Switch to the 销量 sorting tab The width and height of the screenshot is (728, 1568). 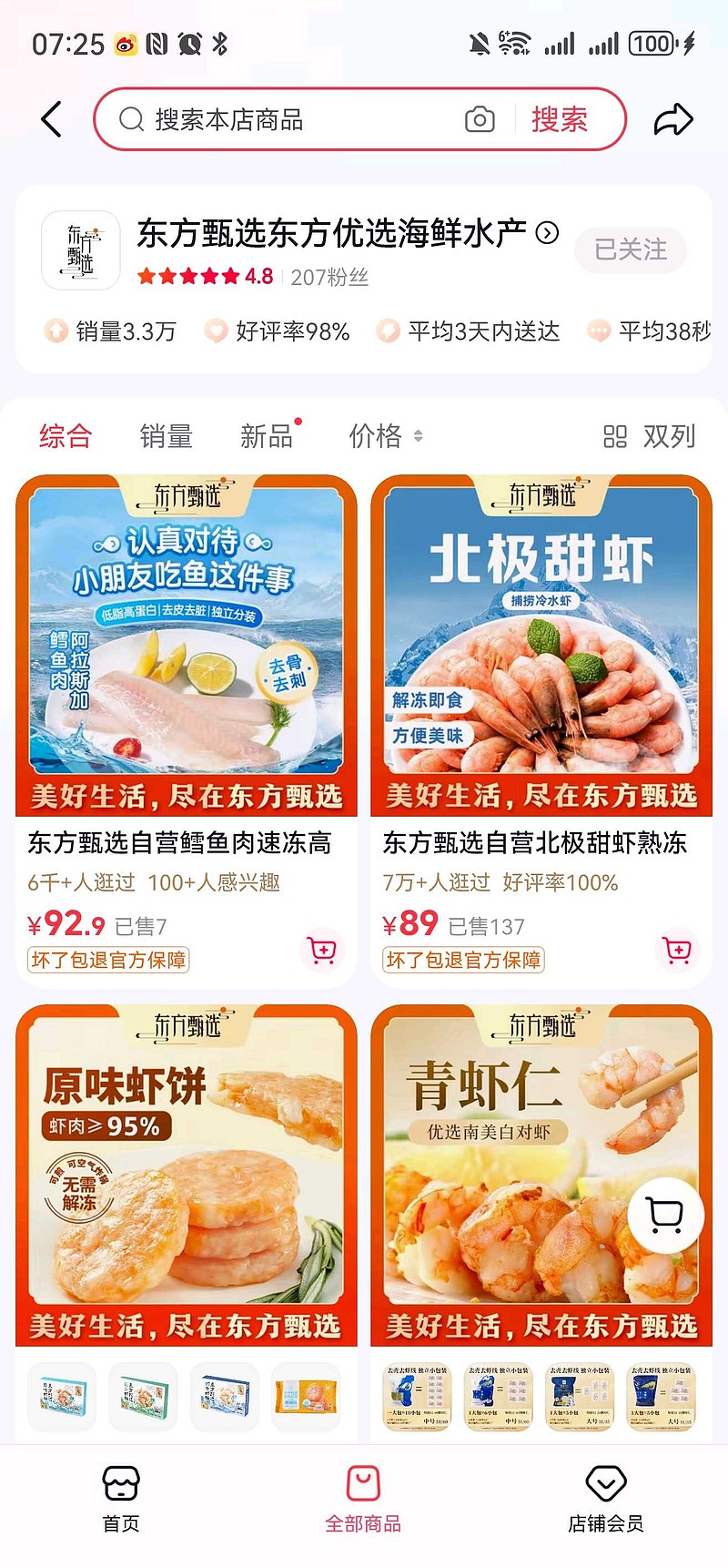coord(166,436)
